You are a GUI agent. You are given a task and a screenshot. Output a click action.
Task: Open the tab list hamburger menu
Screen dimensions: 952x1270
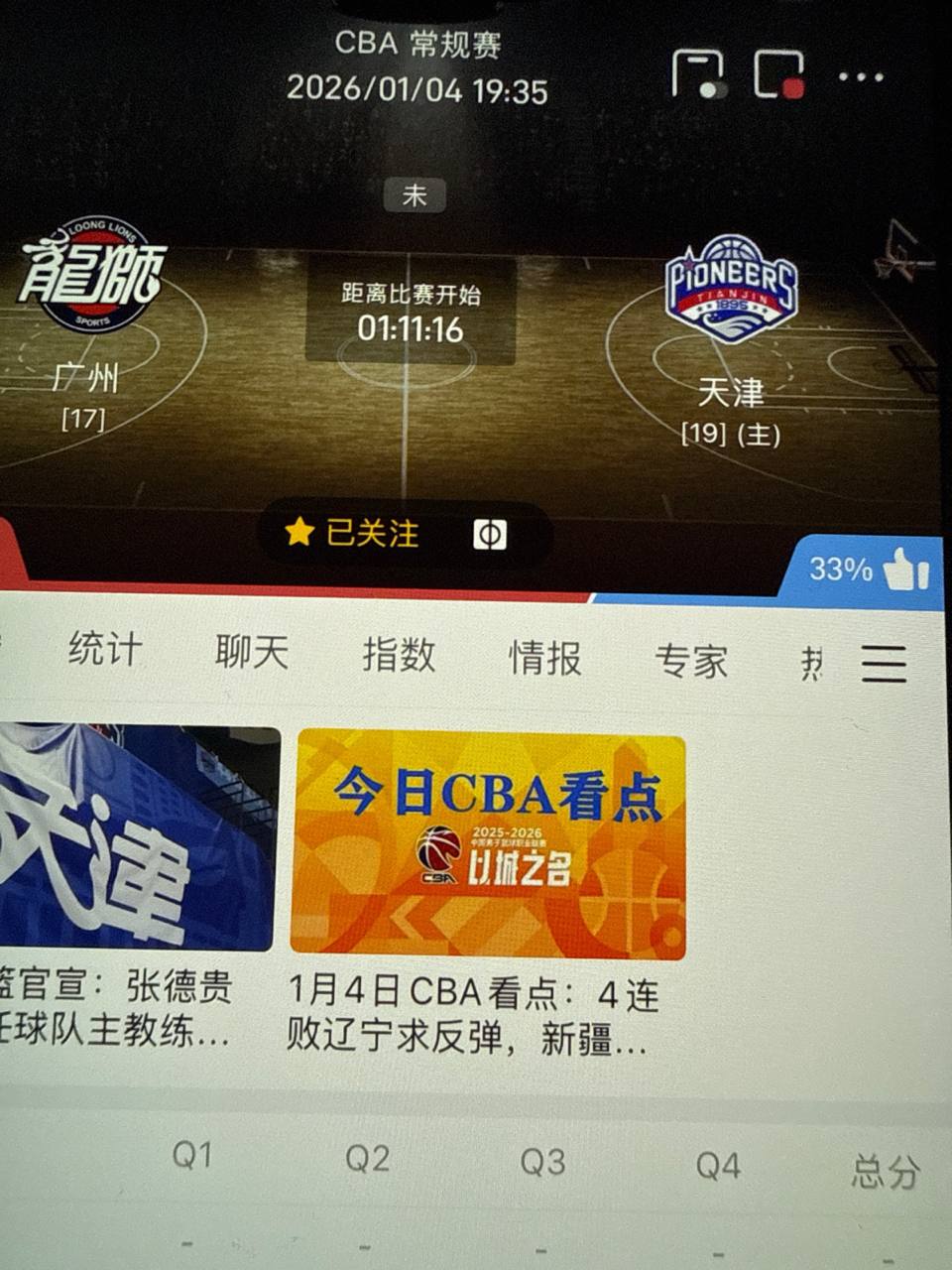[883, 663]
